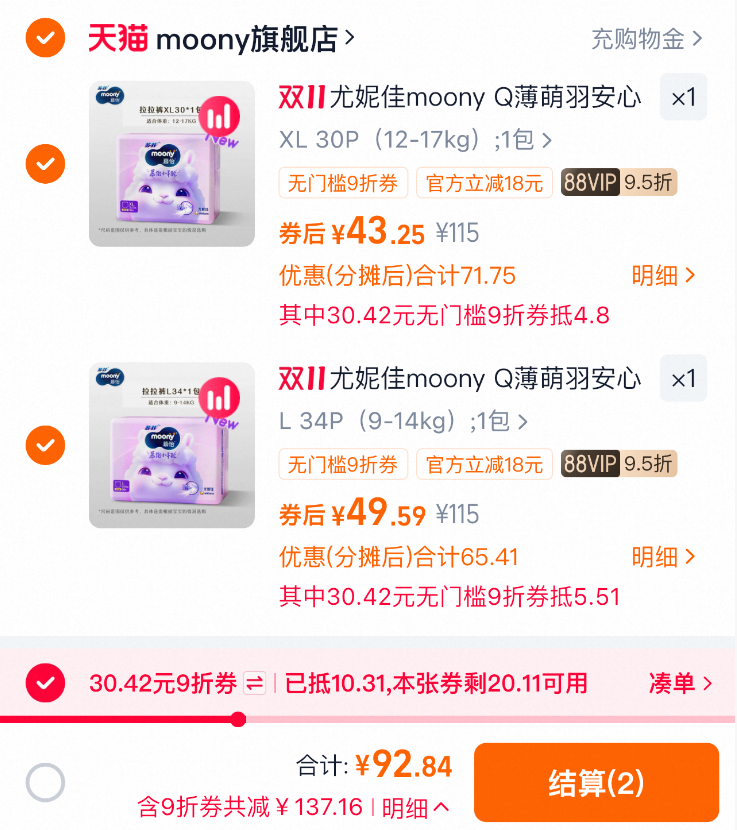Open 充购物金 top-up link
This screenshot has width=737, height=830.
(646, 39)
